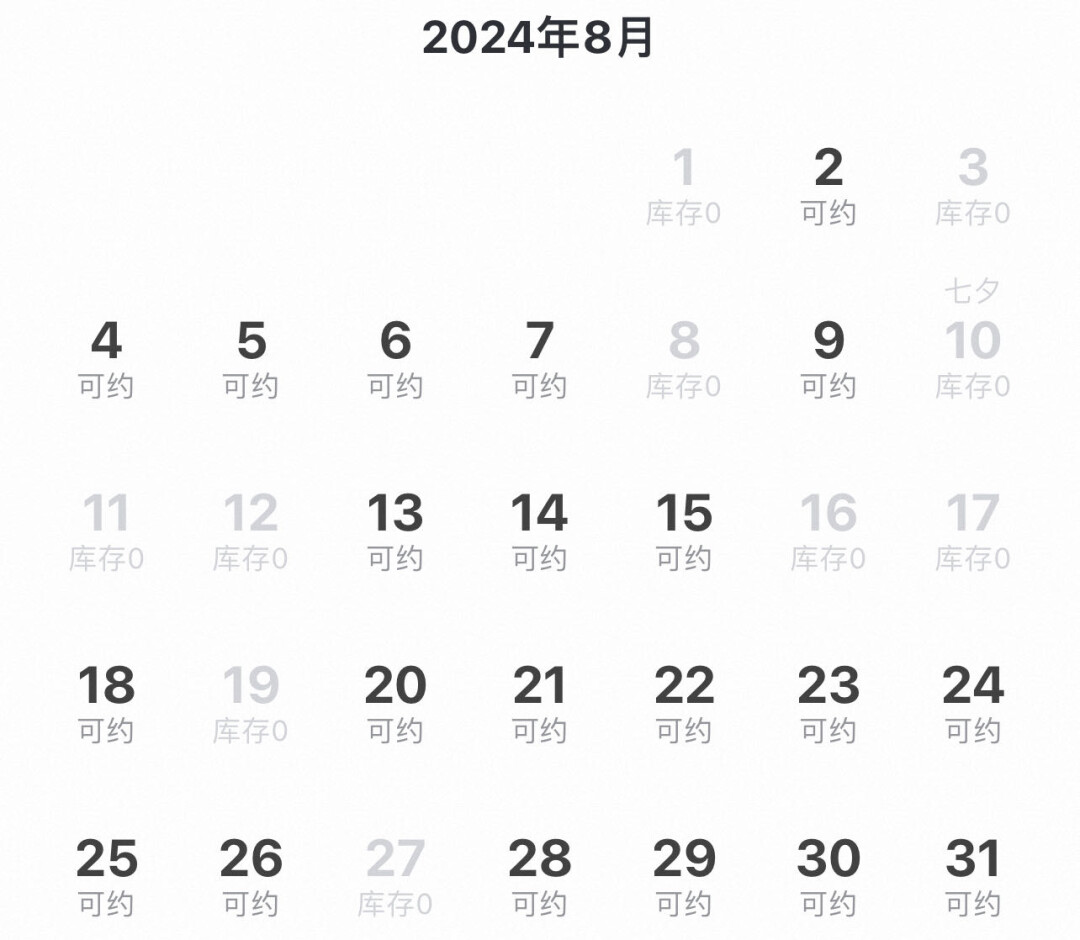Select date 6 in August 2024

(395, 358)
